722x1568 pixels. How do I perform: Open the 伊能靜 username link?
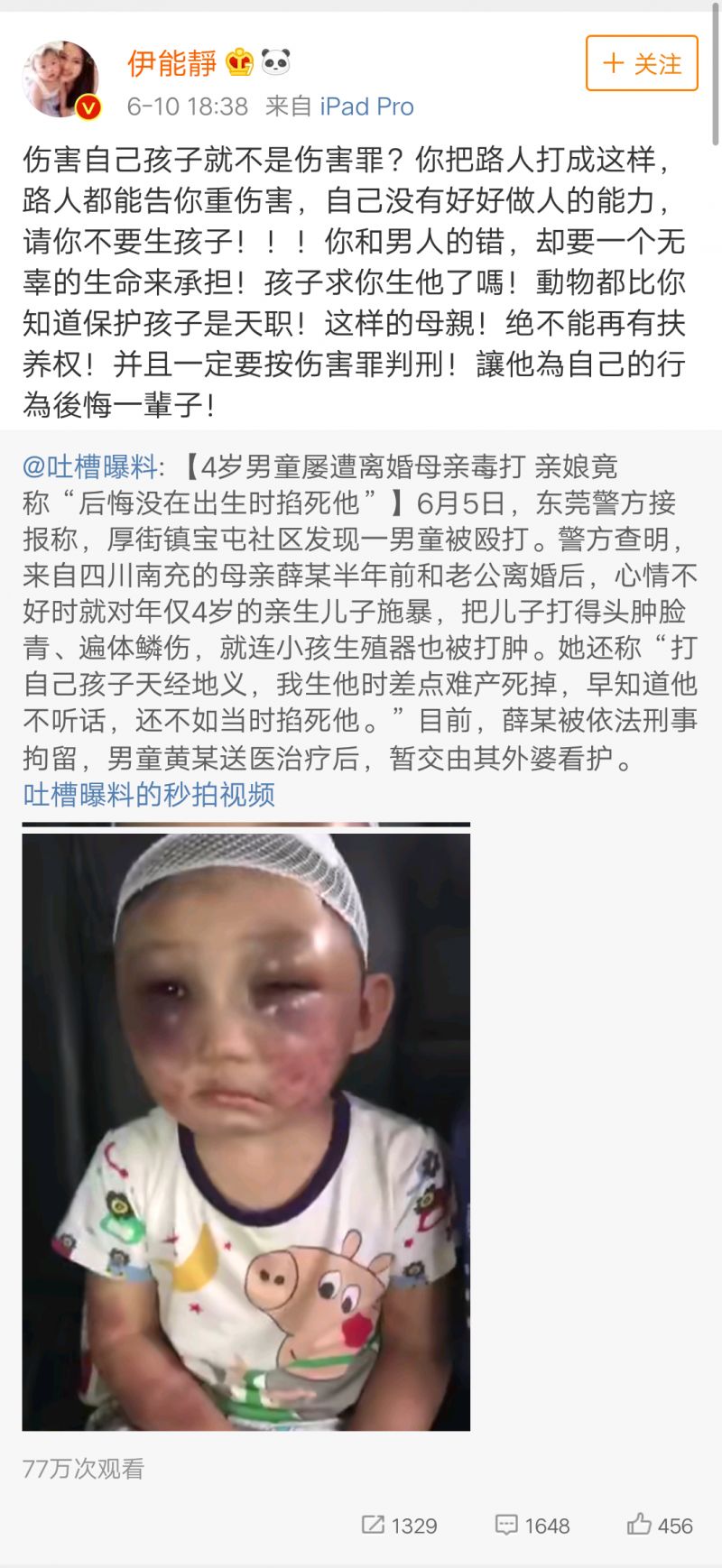(171, 63)
